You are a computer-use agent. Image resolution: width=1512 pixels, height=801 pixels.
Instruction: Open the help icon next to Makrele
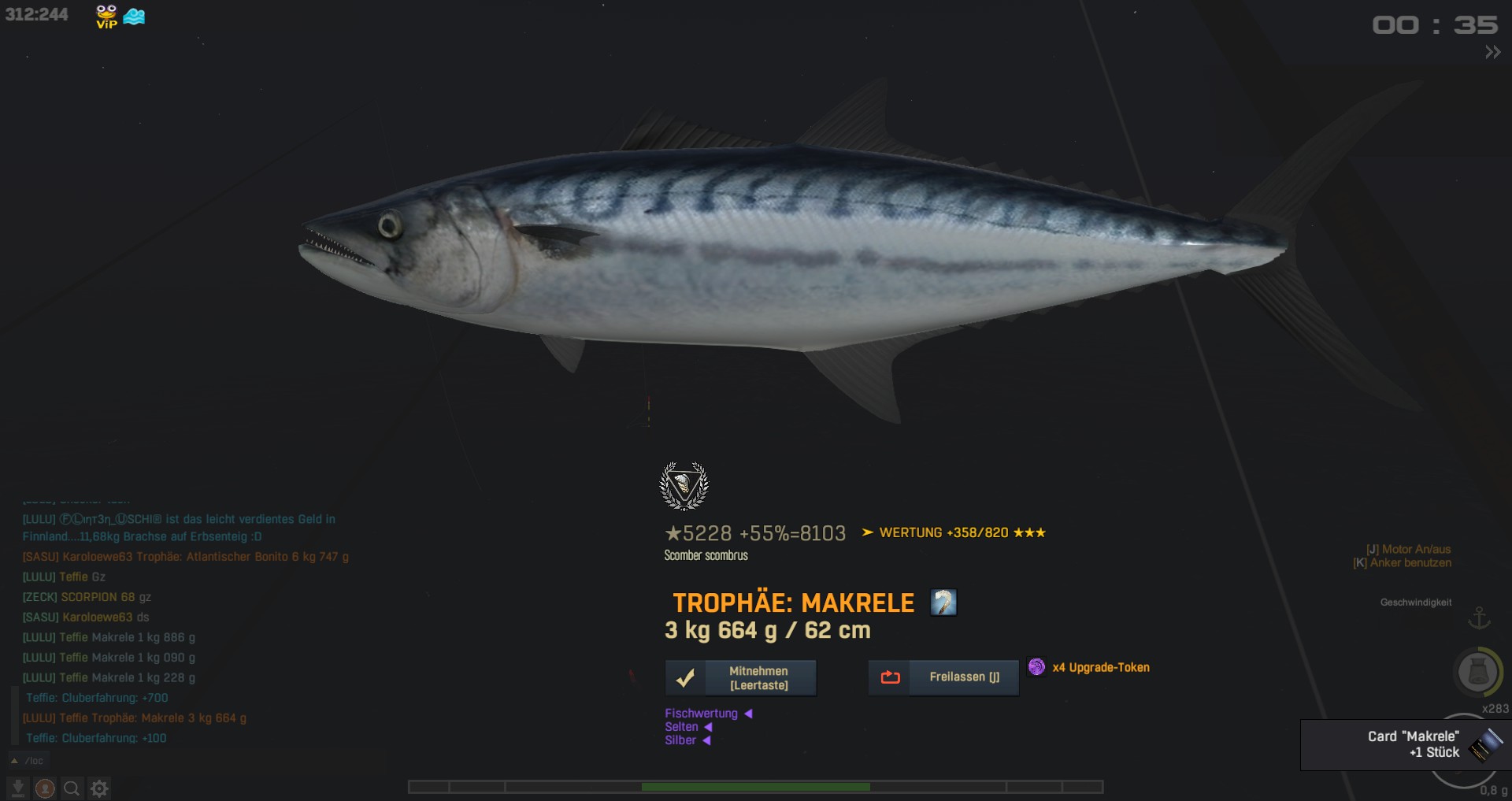[943, 603]
